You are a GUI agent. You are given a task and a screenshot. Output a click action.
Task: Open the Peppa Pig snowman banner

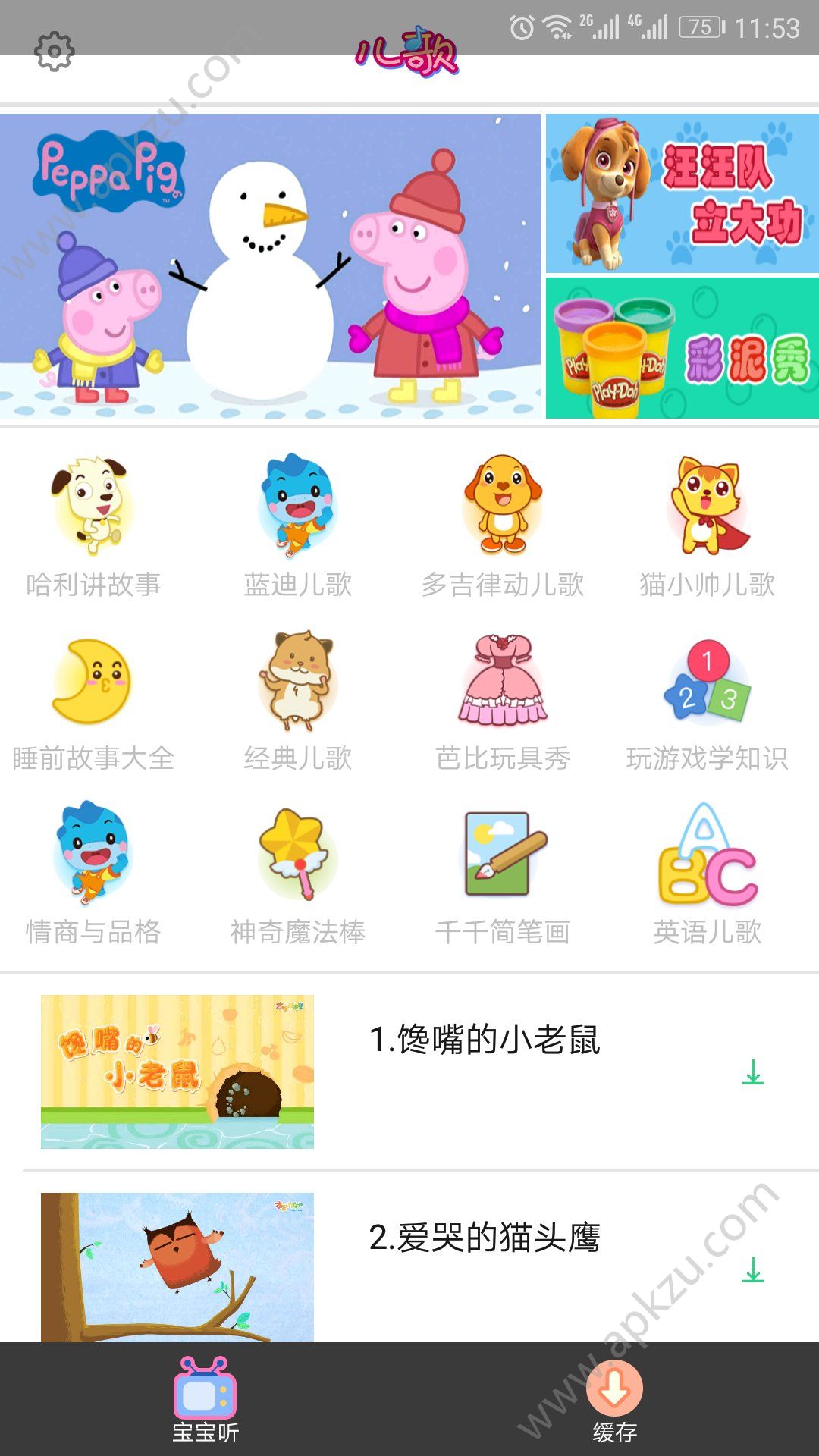(269, 265)
